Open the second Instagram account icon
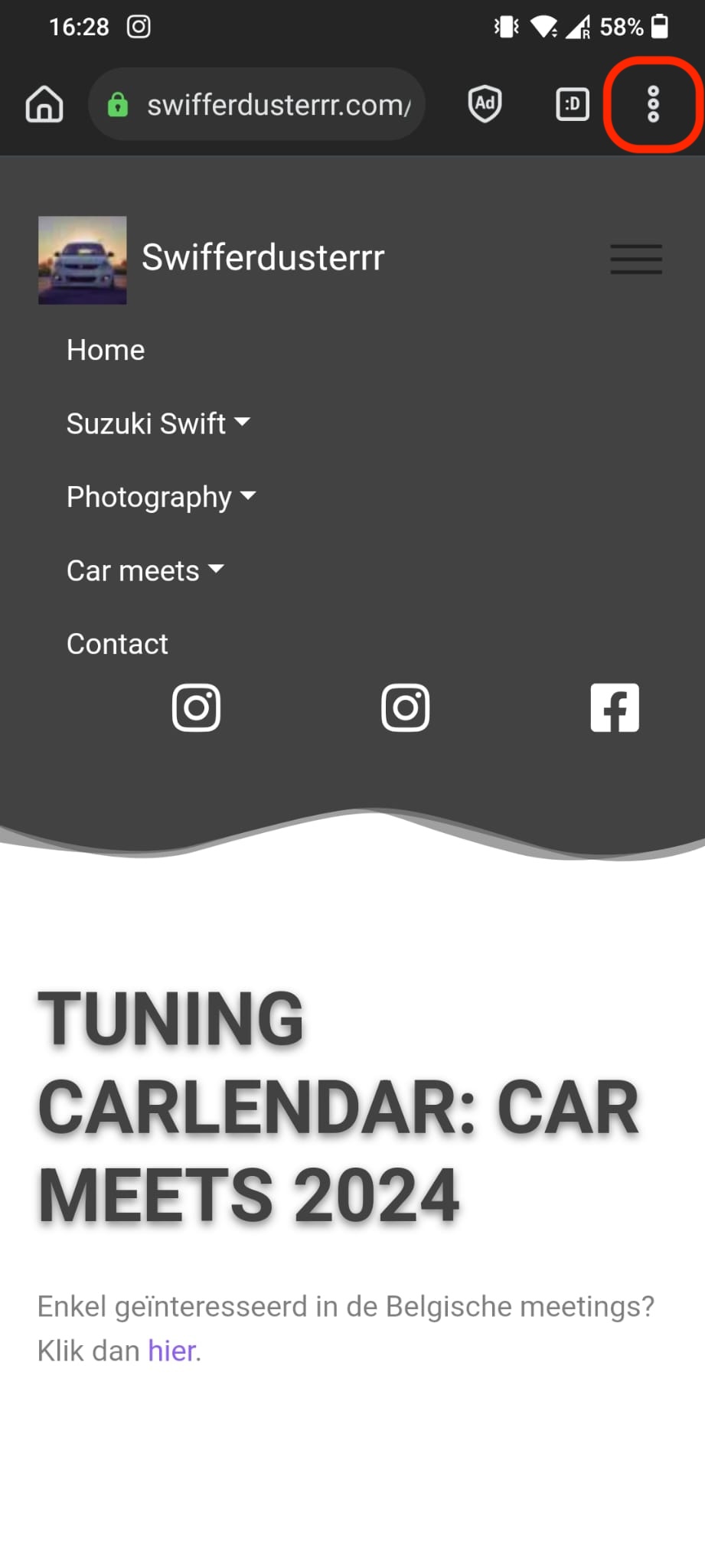Image resolution: width=705 pixels, height=1568 pixels. point(405,707)
